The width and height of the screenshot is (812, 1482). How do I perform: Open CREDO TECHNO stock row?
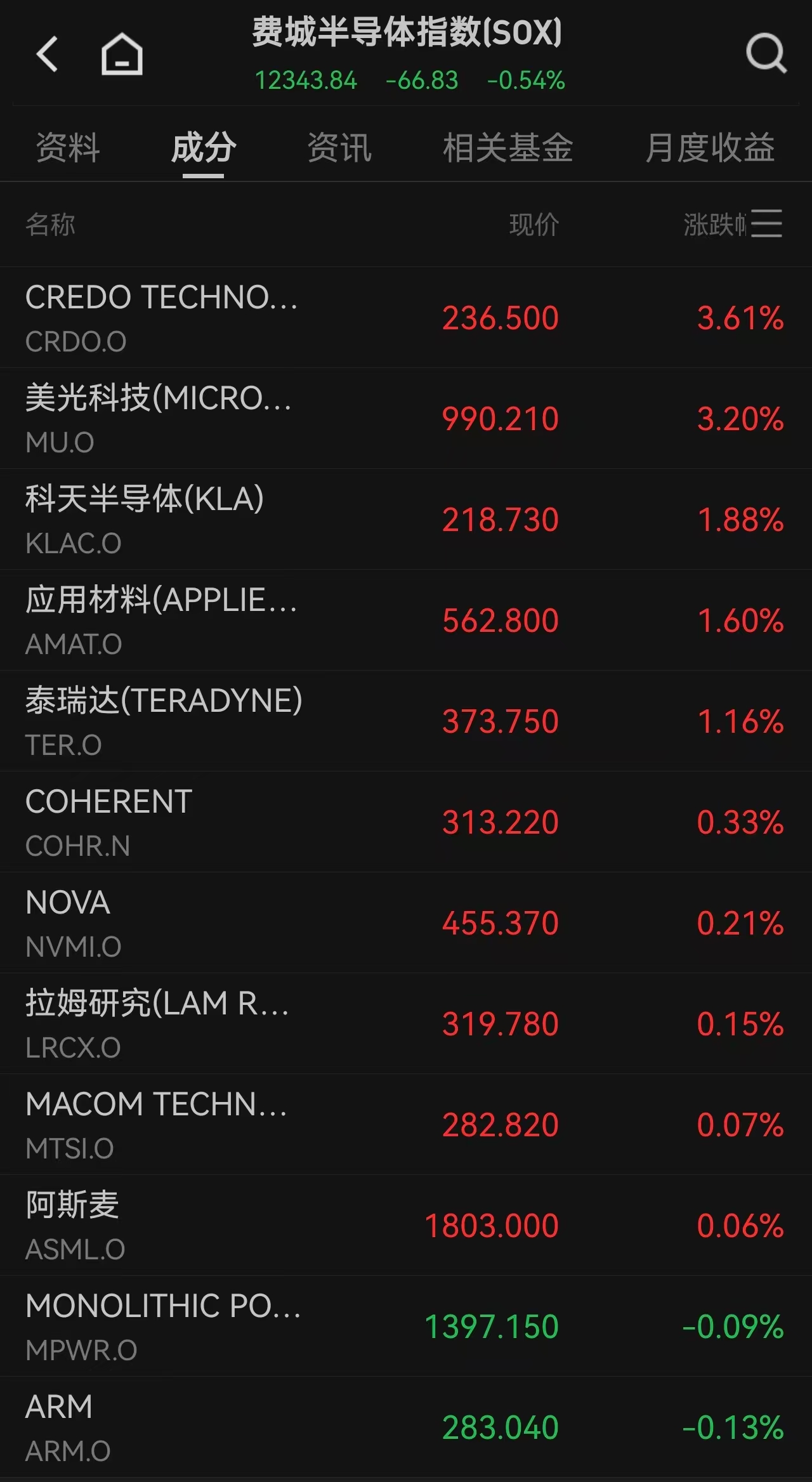coord(406,317)
